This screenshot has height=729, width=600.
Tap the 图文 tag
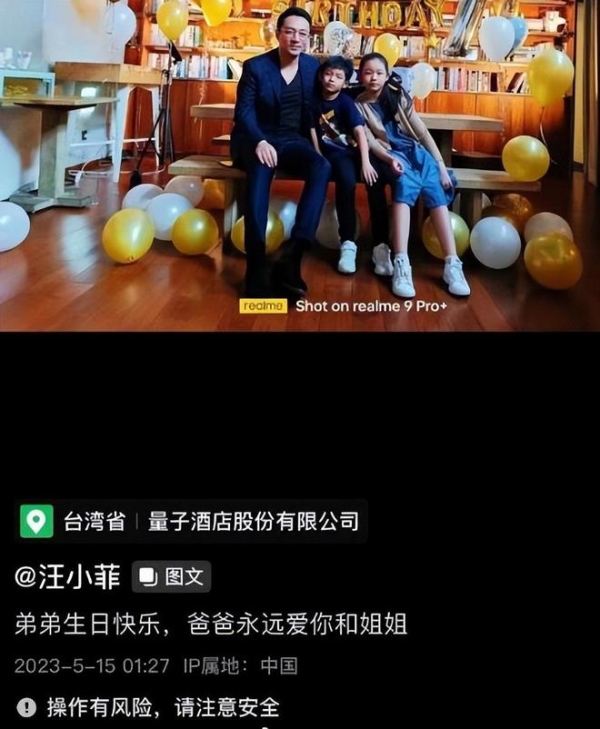coord(172,577)
